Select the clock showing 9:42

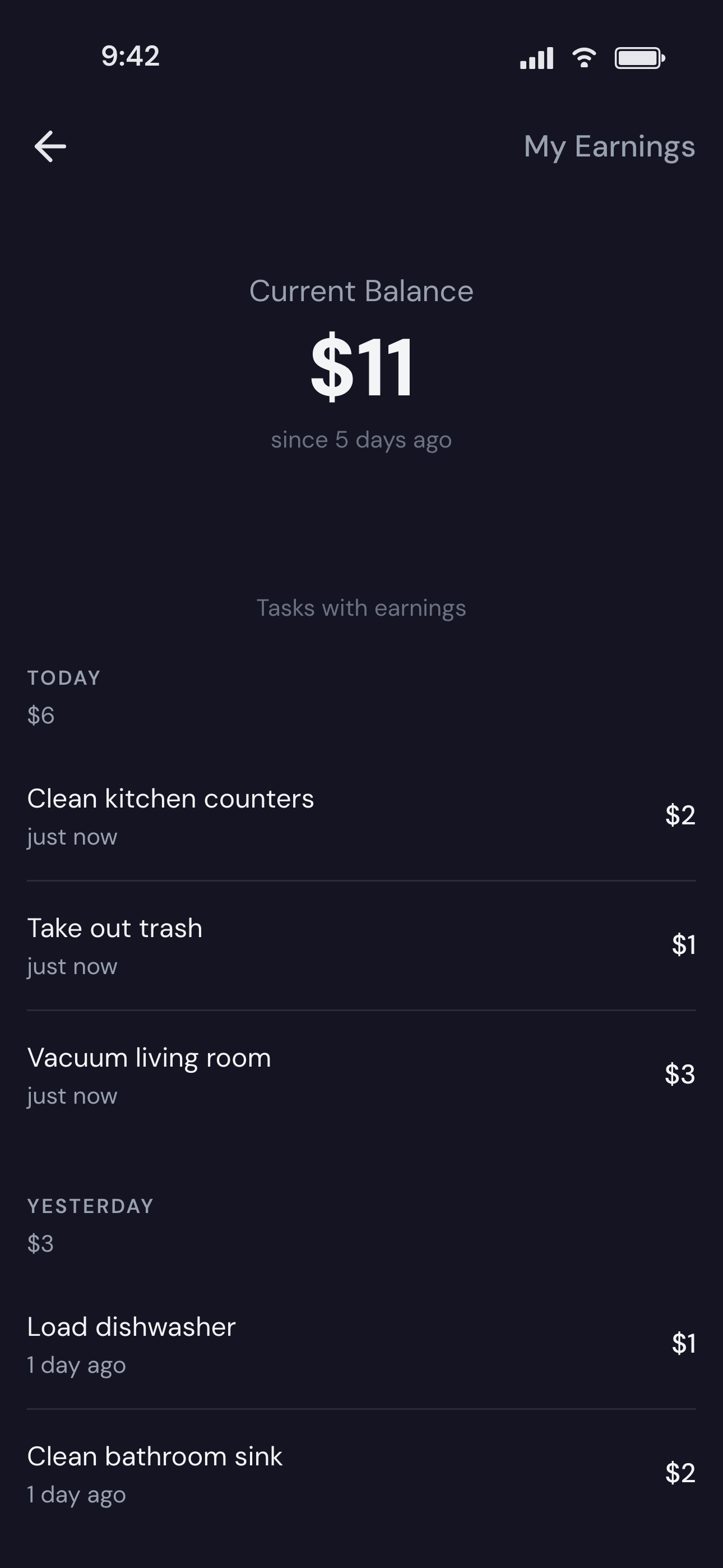(129, 56)
